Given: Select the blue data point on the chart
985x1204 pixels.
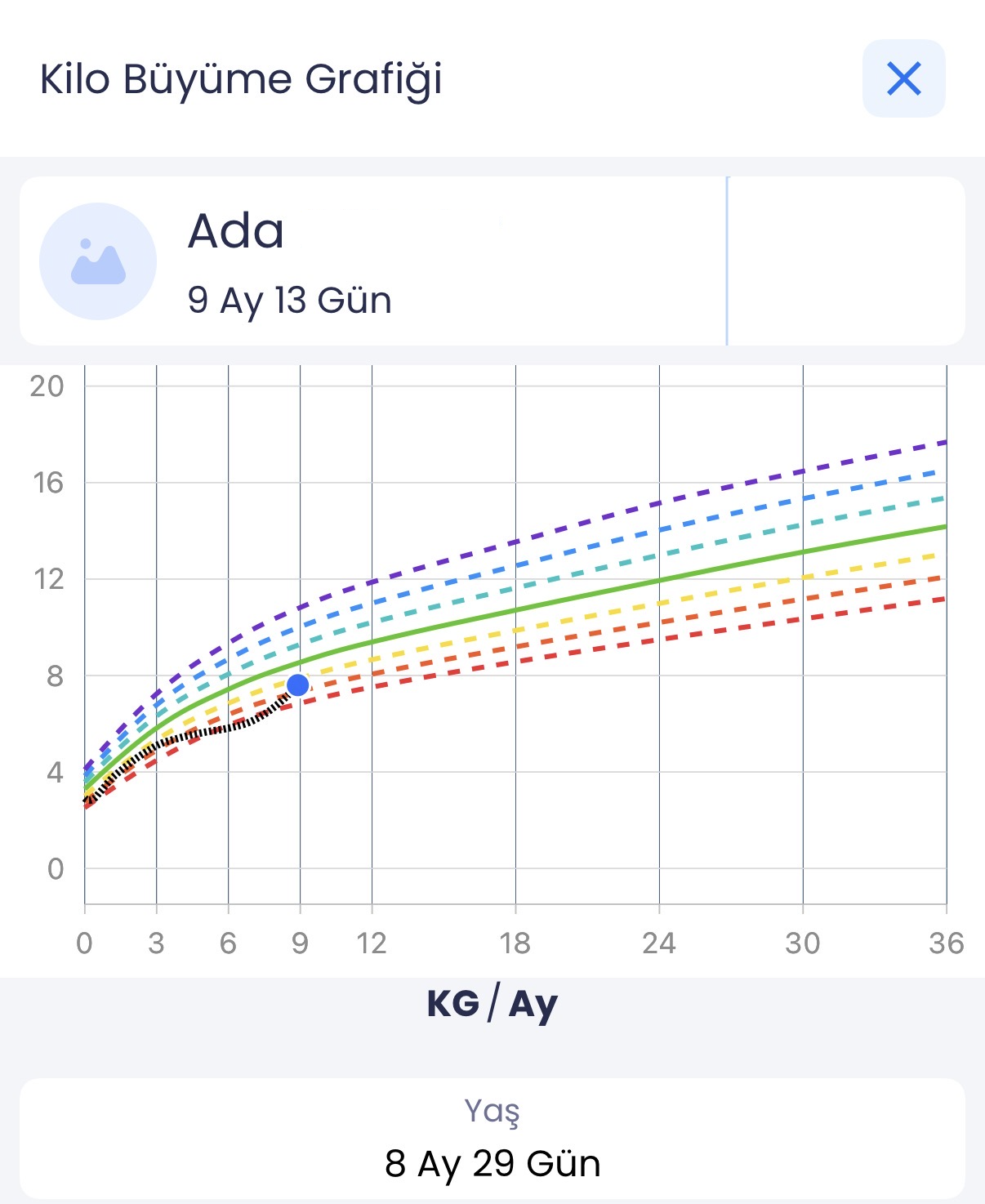Looking at the screenshot, I should pyautogui.click(x=298, y=684).
